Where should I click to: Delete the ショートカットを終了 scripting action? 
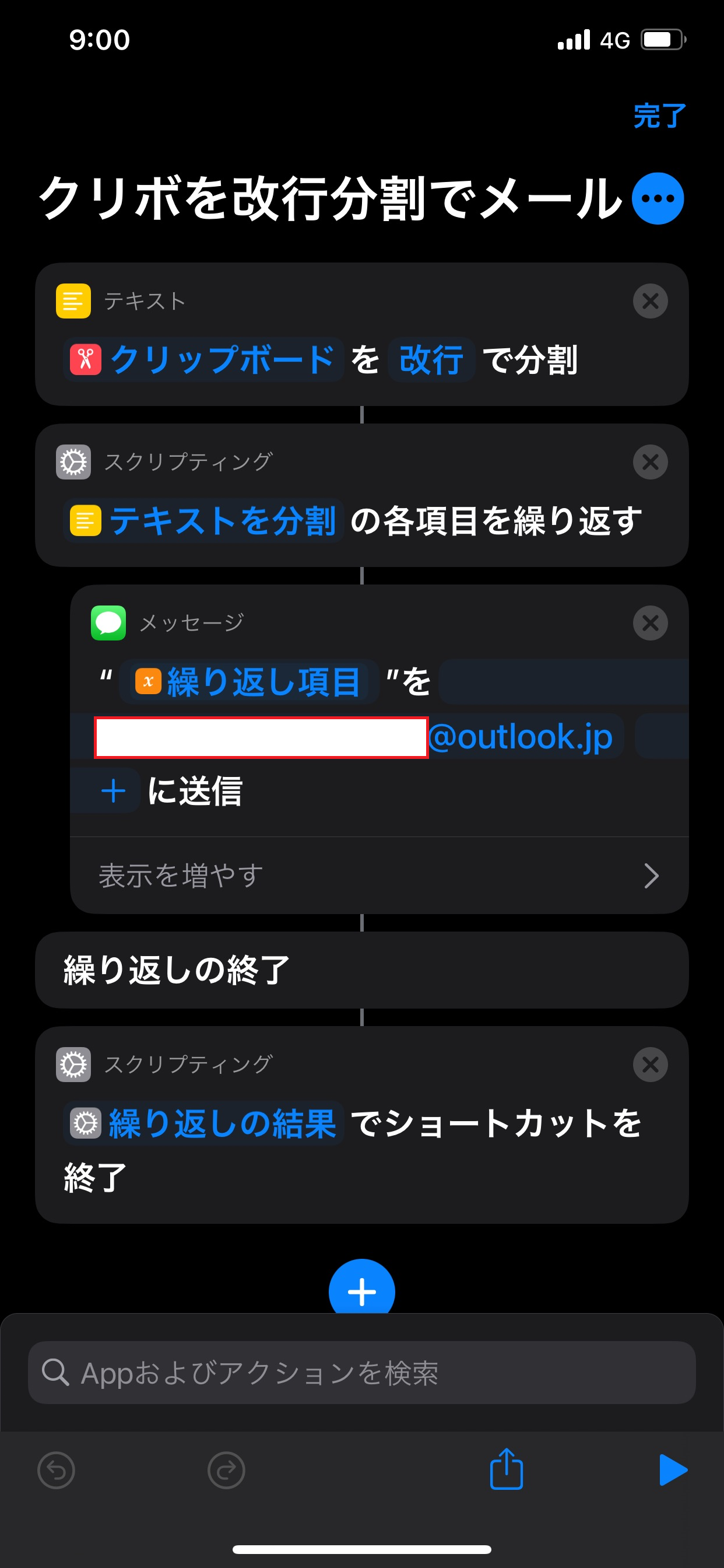[651, 1065]
